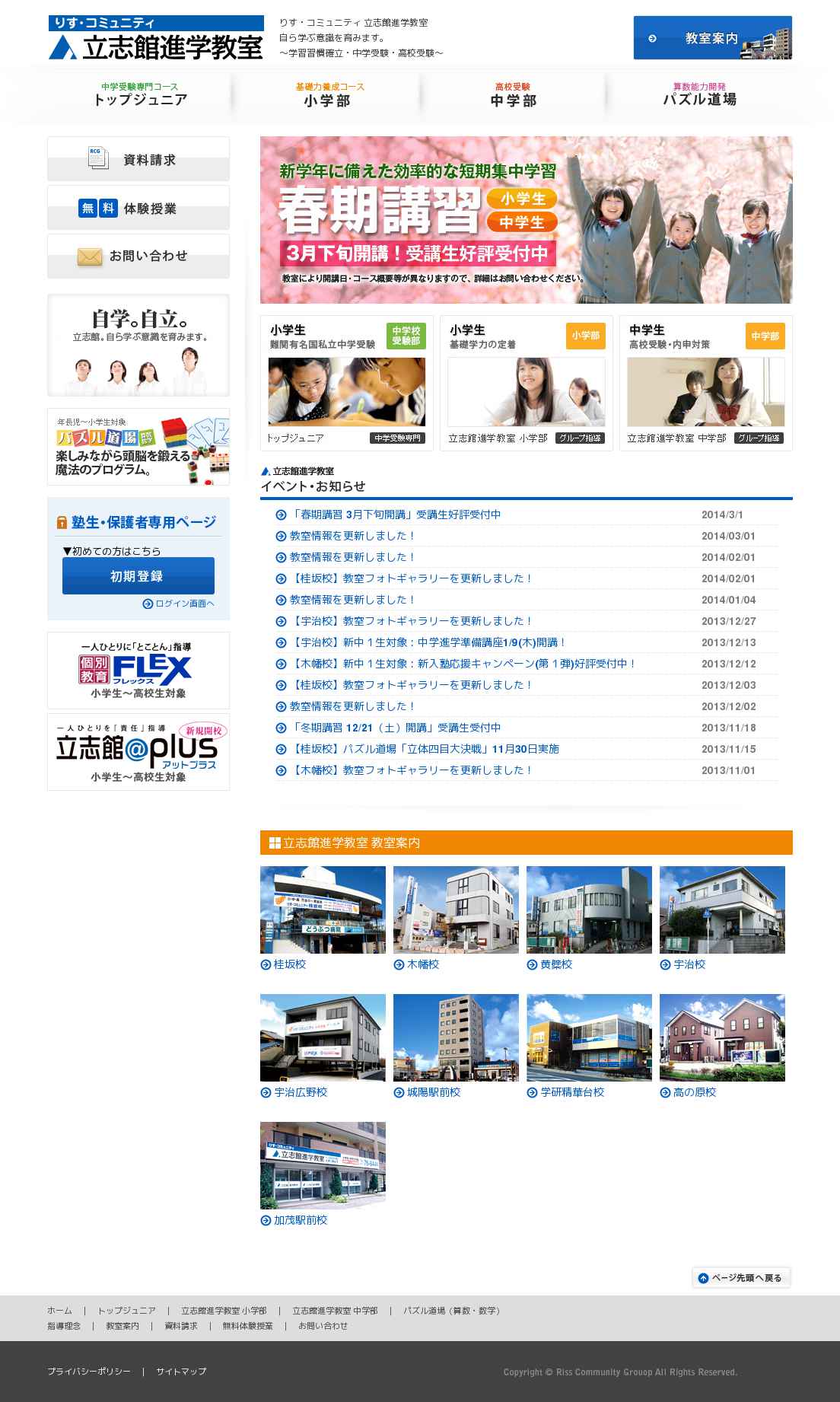Open the 個別教育 FLEX banner
Image resolution: width=840 pixels, height=1402 pixels.
(x=138, y=671)
